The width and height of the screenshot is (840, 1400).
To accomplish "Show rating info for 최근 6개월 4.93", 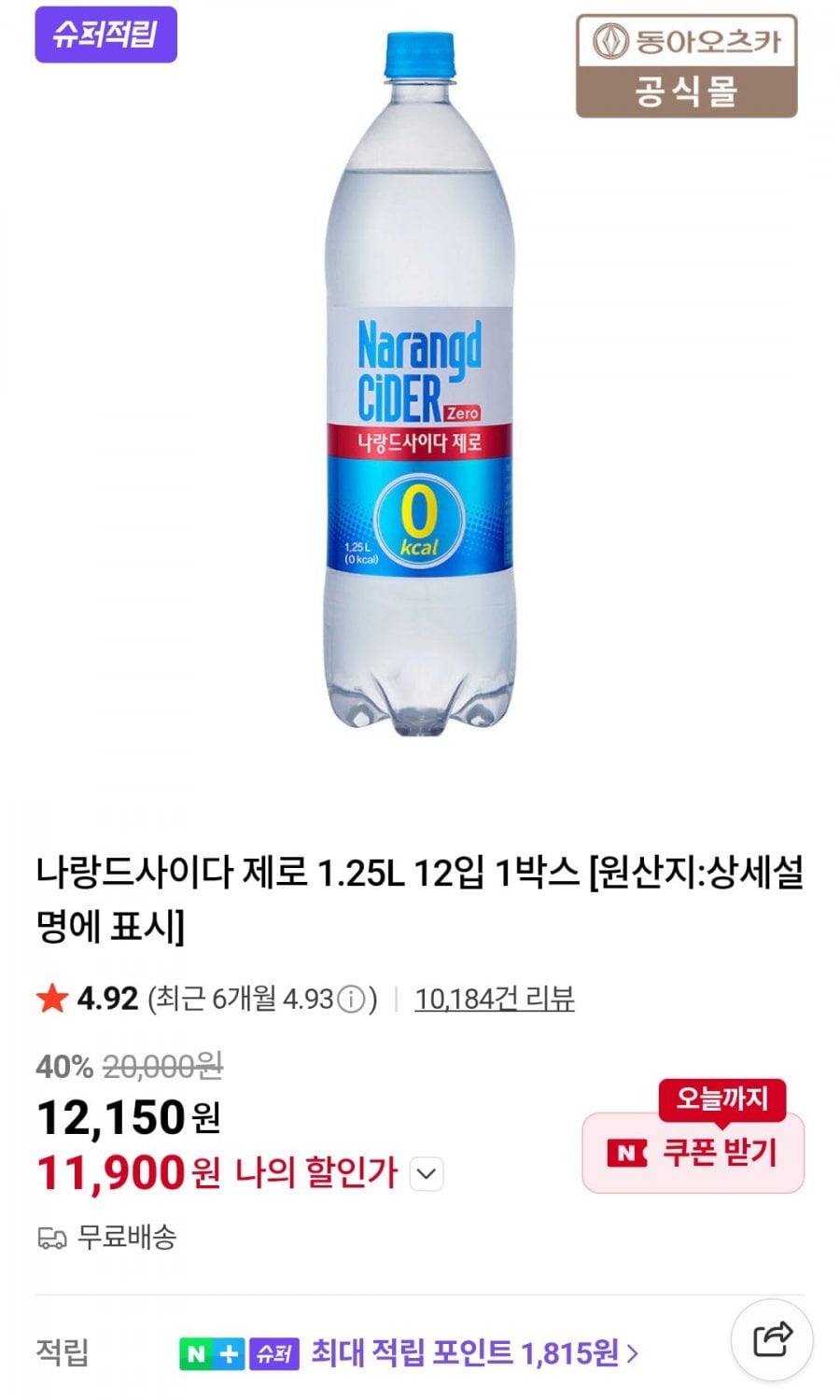I will tap(350, 1000).
